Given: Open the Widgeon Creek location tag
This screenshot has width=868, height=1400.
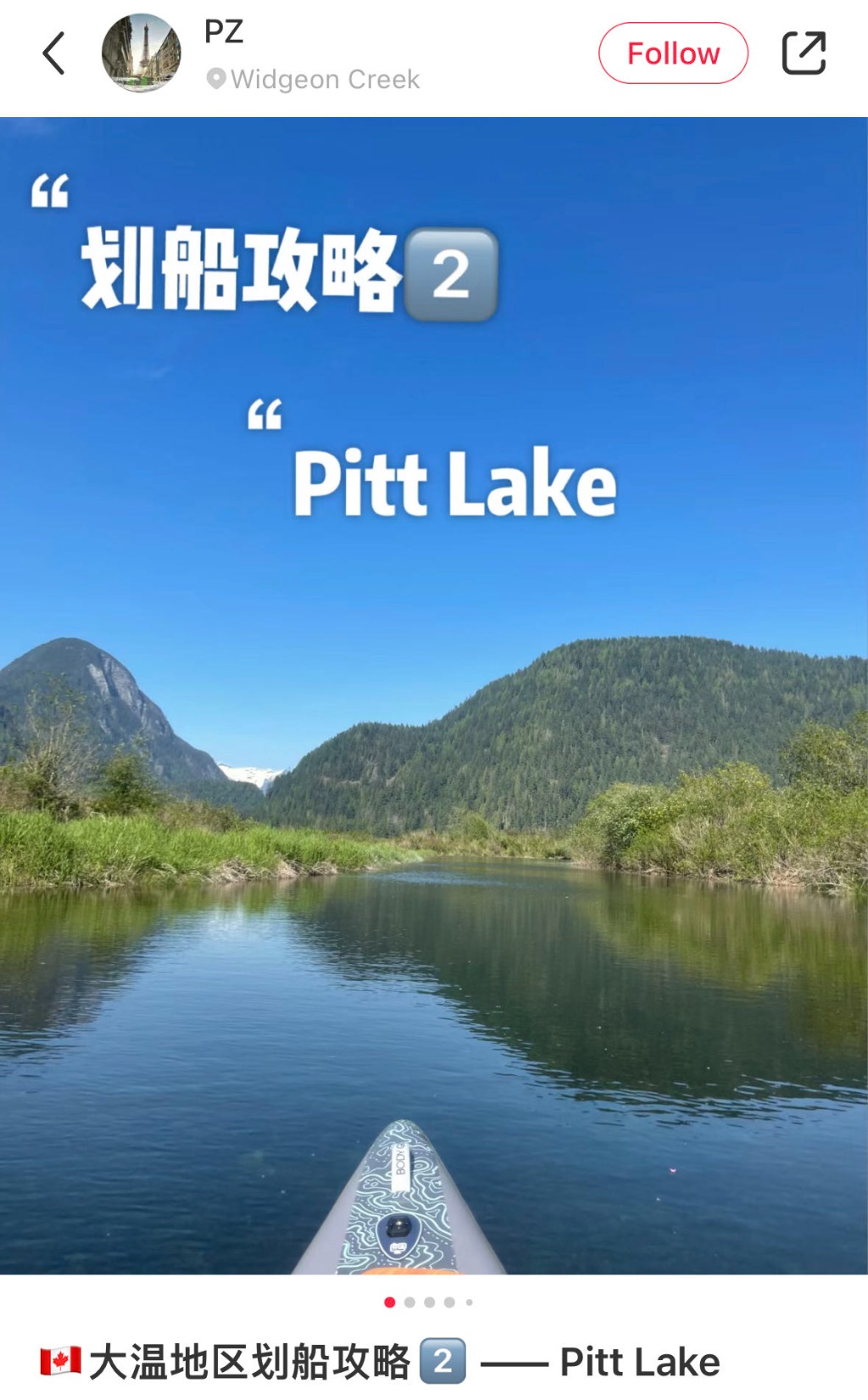Looking at the screenshot, I should (x=314, y=80).
